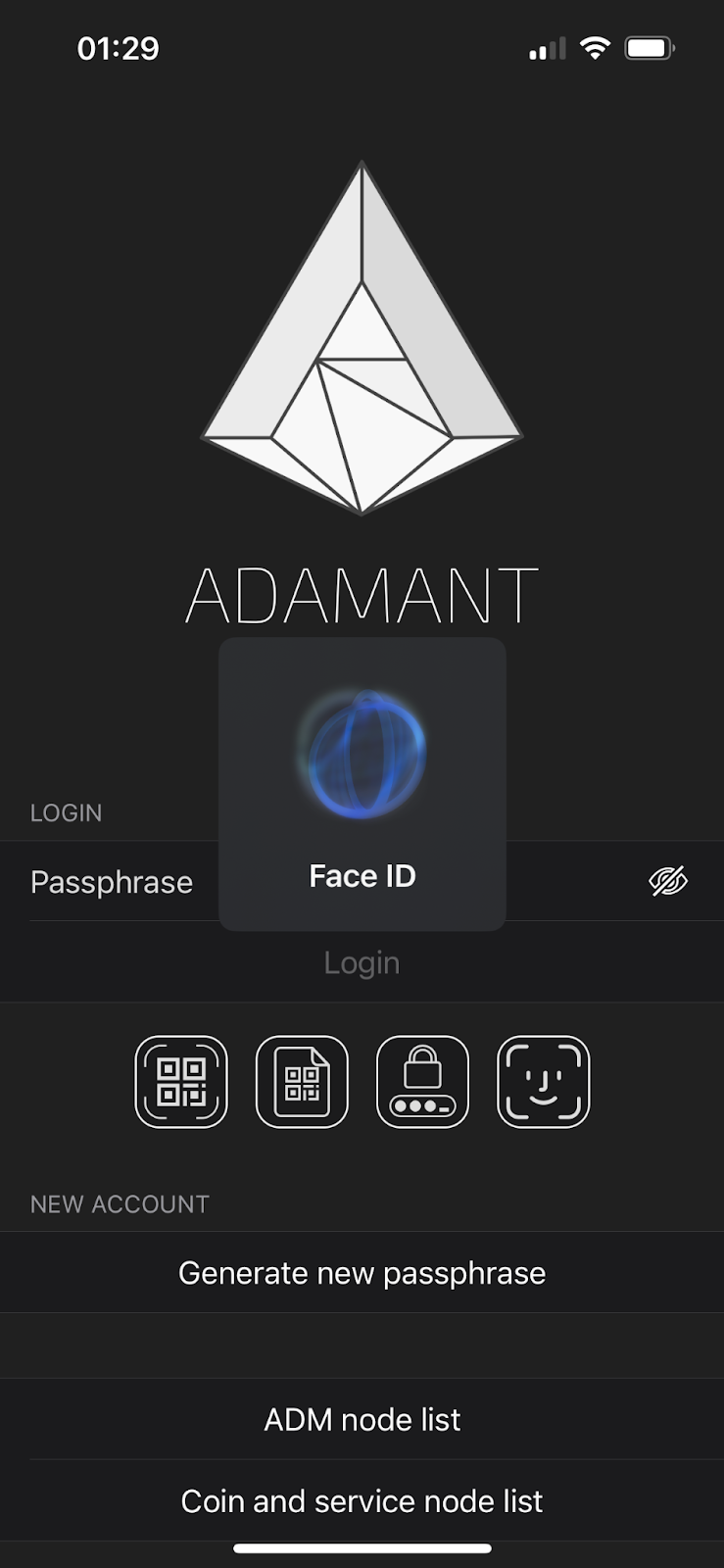The image size is (724, 1568).
Task: Tap the blue Face ID orb animation
Action: 362,751
